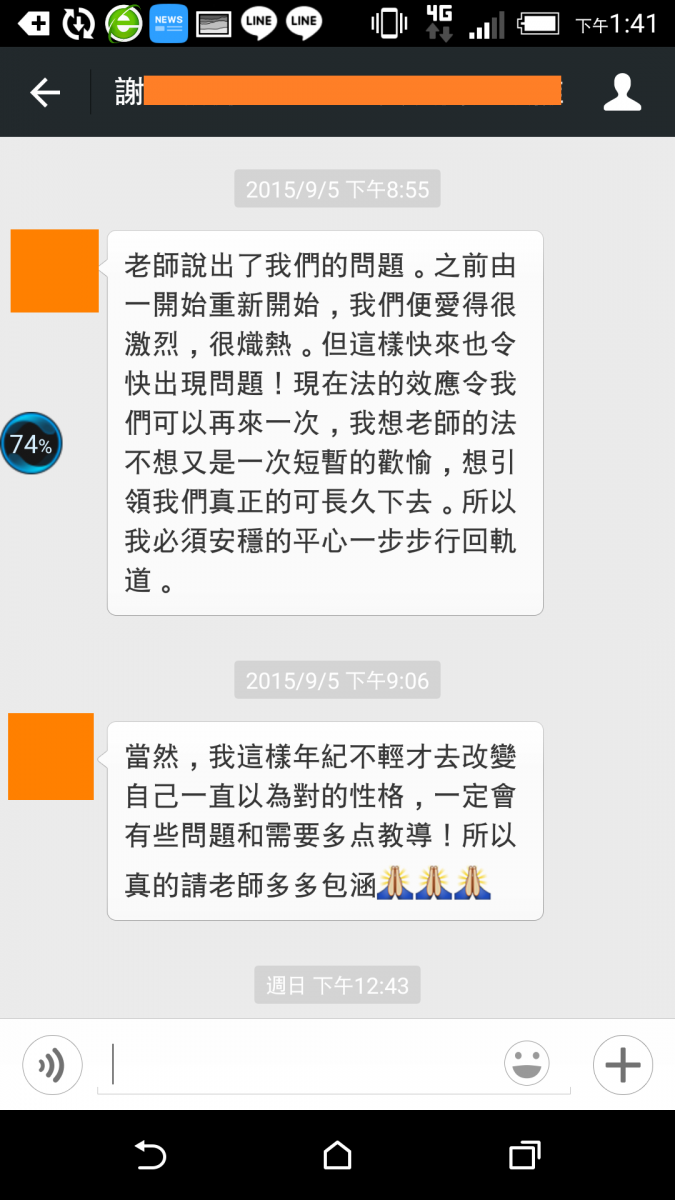Go back using the header arrow
This screenshot has height=1200, width=675.
point(45,93)
